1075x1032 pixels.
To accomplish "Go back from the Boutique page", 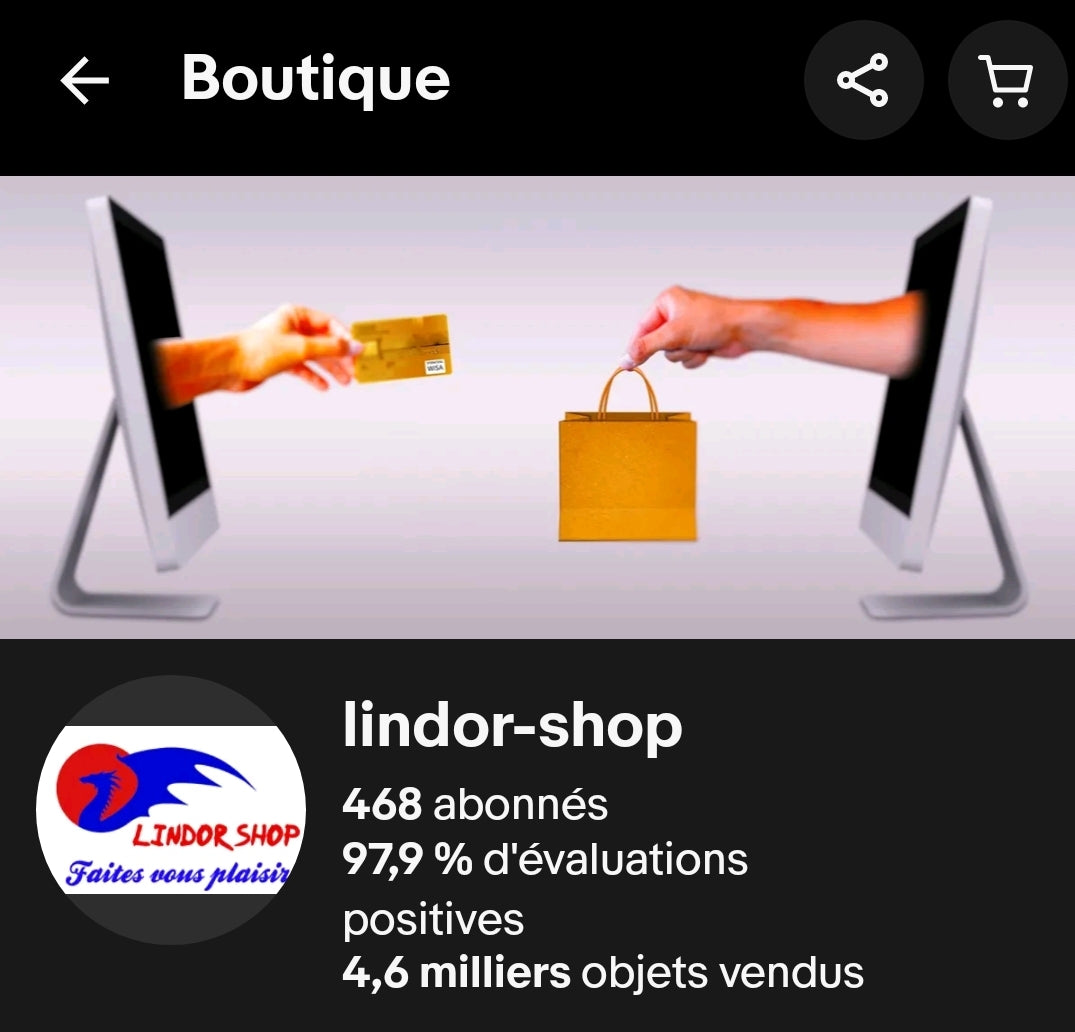I will point(84,80).
